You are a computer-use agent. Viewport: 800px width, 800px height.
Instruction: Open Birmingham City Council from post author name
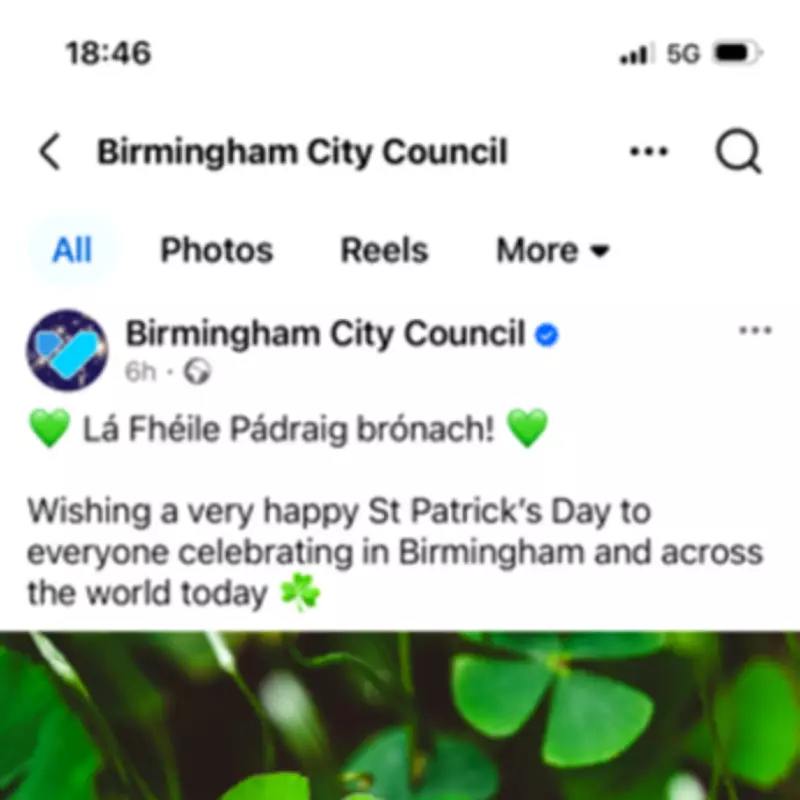coord(325,333)
